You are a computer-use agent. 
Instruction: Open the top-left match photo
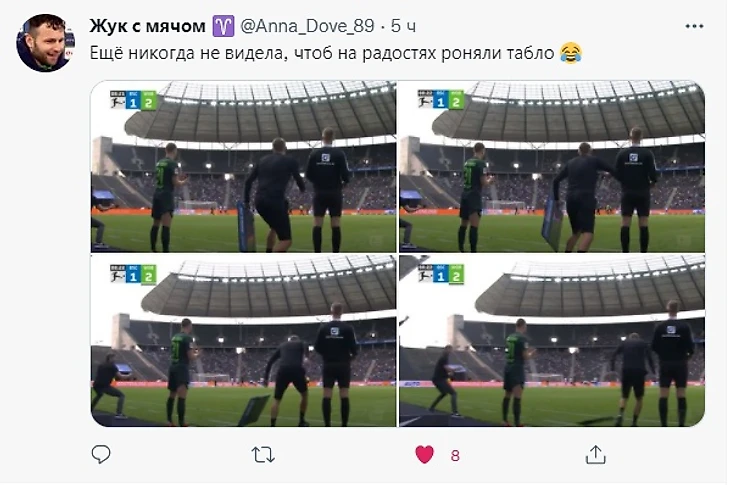[x=243, y=166]
